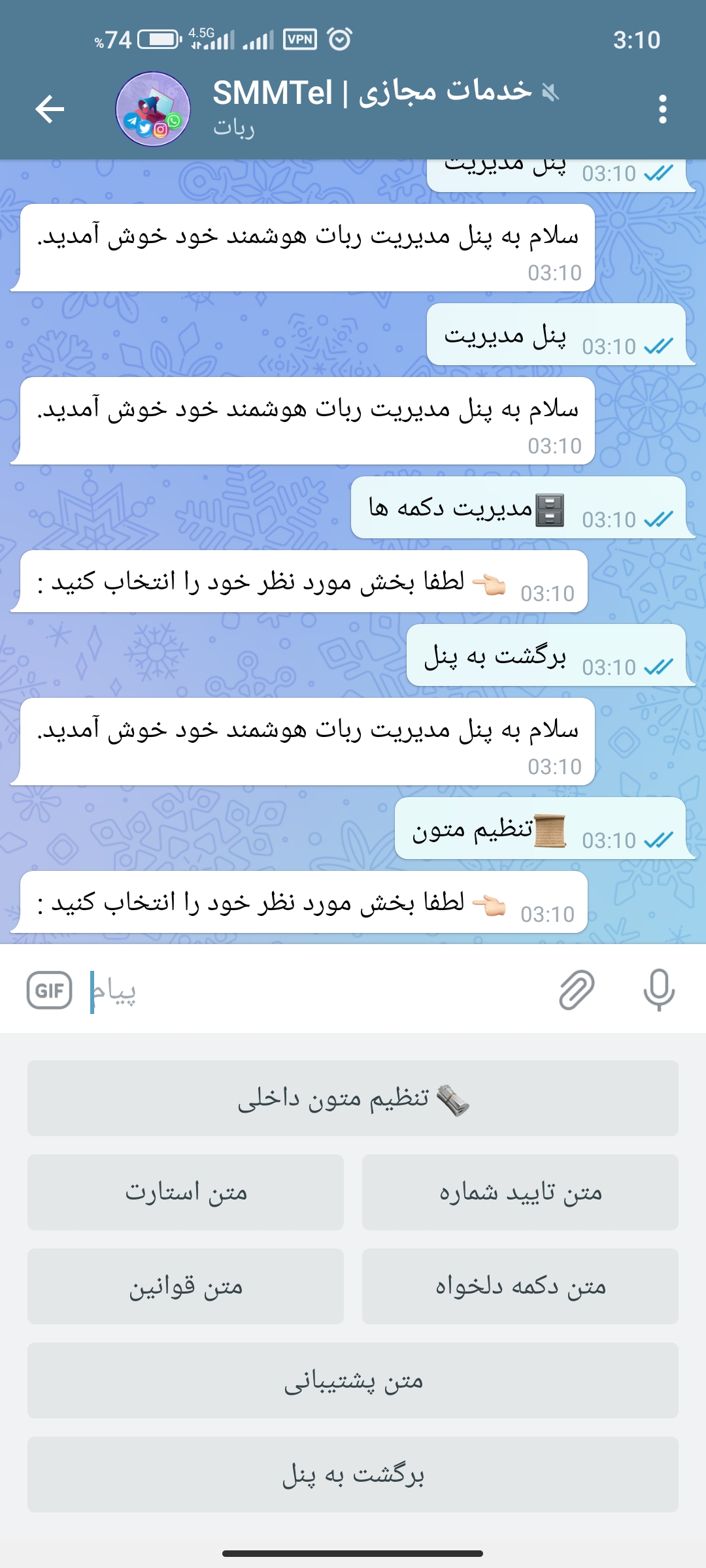Open متن پشتیبانی option
Image resolution: width=706 pixels, height=1568 pixels.
(x=353, y=1380)
